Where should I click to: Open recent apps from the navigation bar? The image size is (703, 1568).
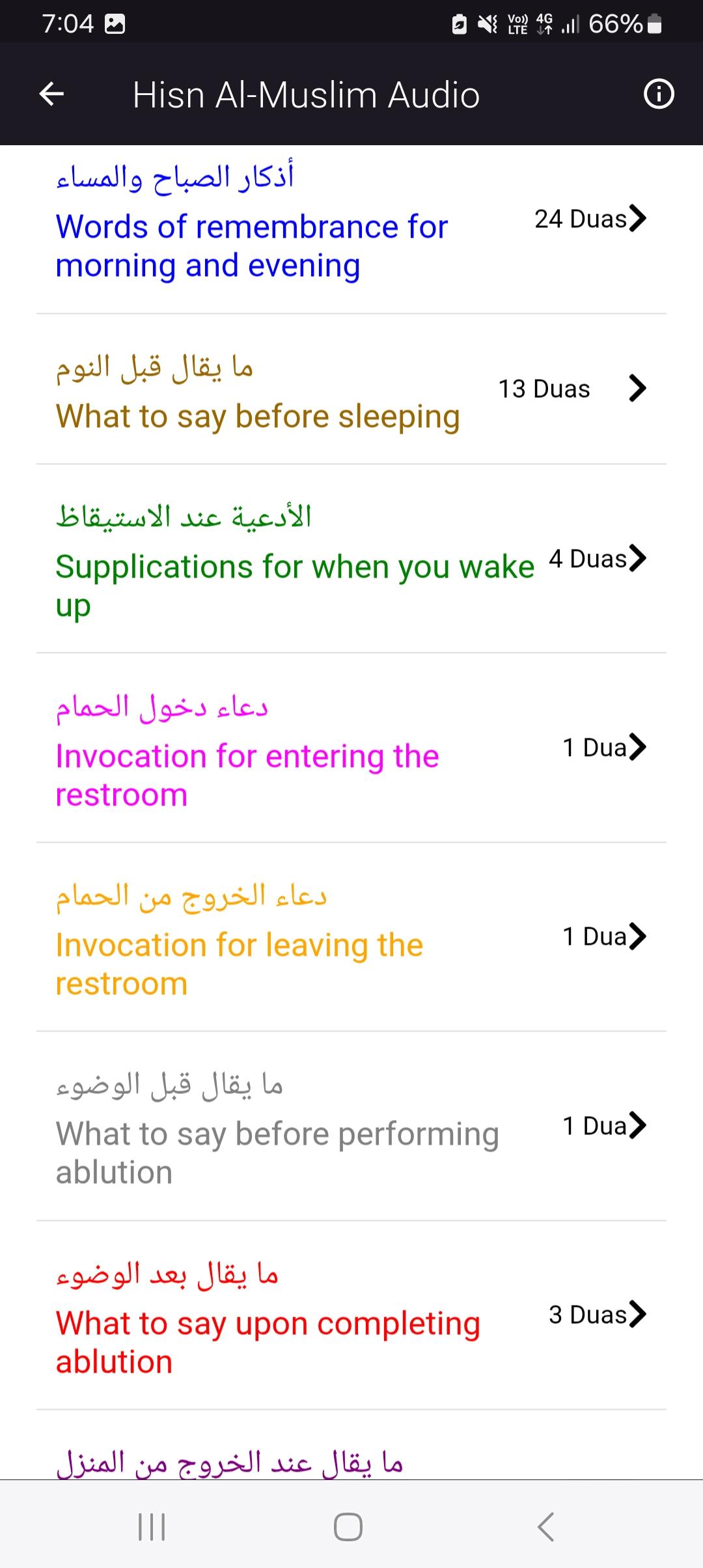click(x=152, y=1526)
